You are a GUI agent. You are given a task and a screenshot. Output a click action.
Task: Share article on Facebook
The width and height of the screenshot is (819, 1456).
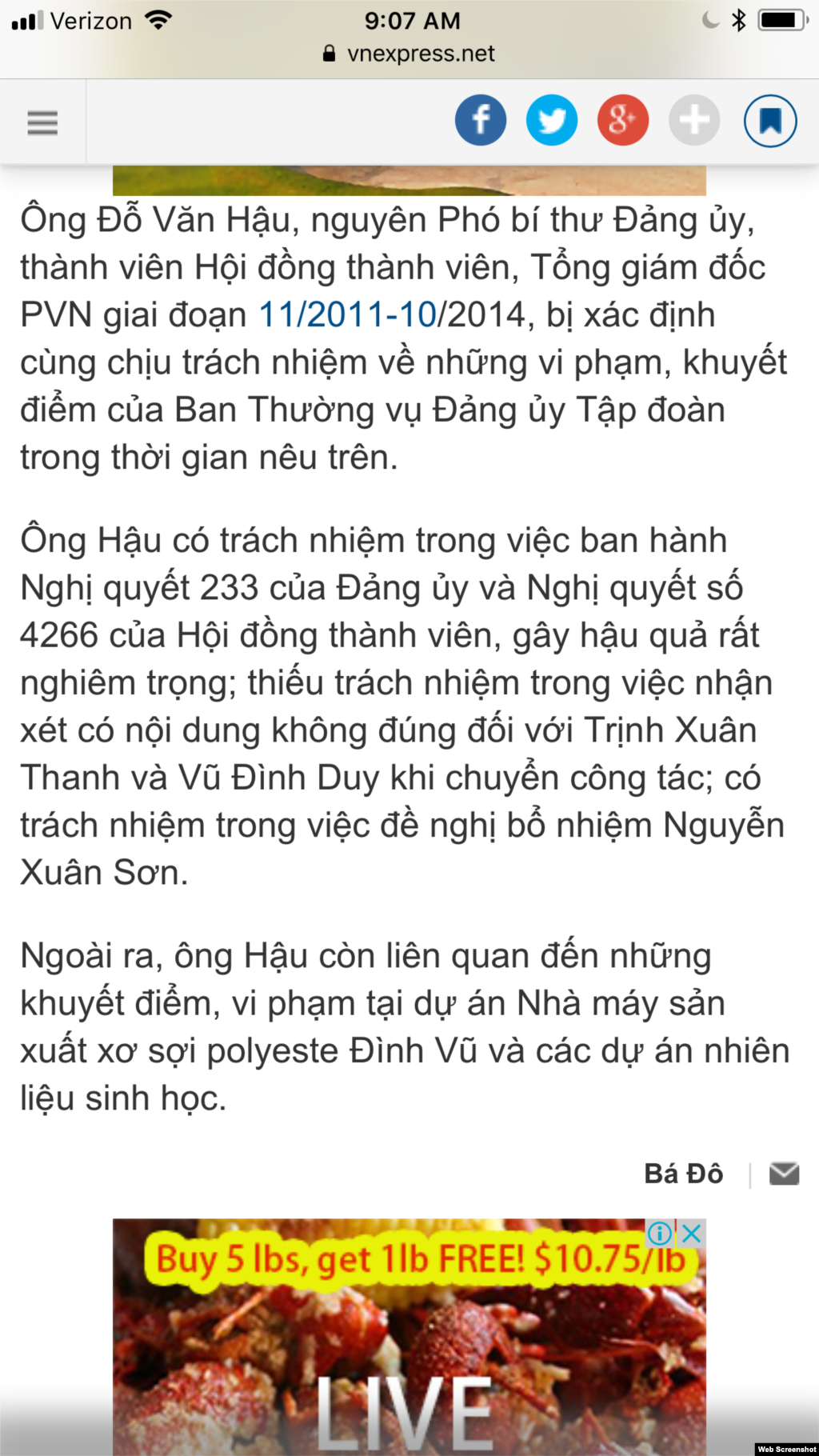click(481, 120)
